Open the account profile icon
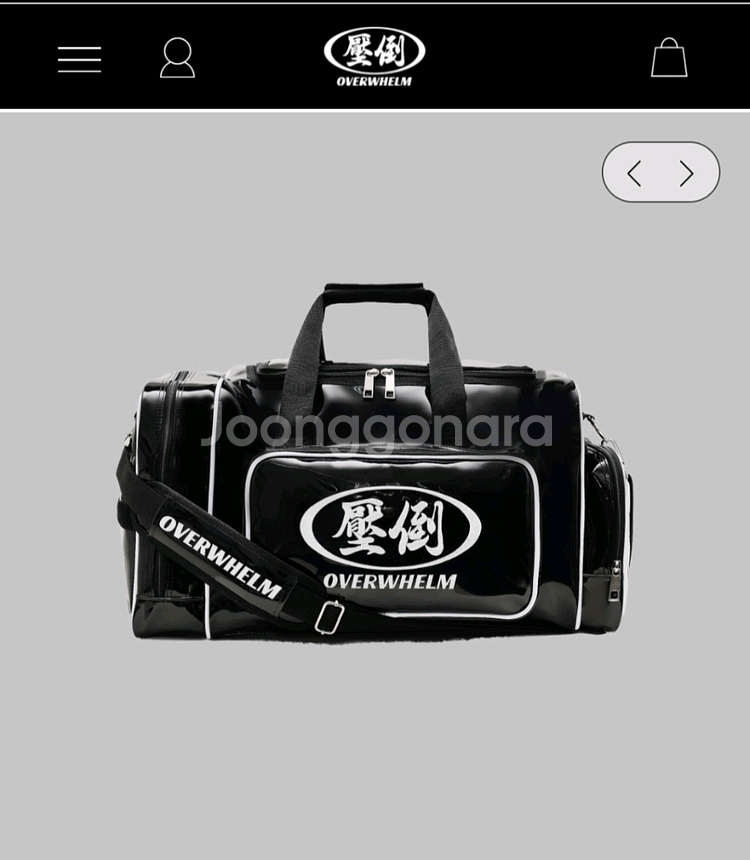This screenshot has height=860, width=750. pyautogui.click(x=177, y=58)
